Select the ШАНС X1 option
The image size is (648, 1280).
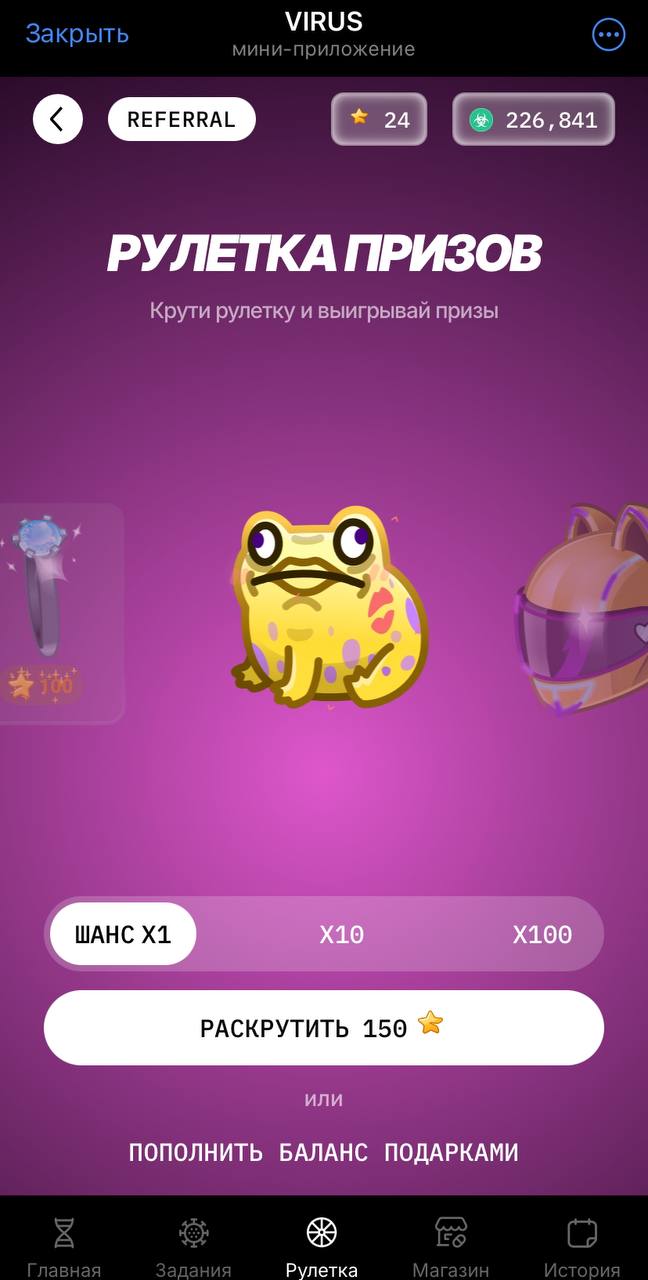pyautogui.click(x=123, y=935)
